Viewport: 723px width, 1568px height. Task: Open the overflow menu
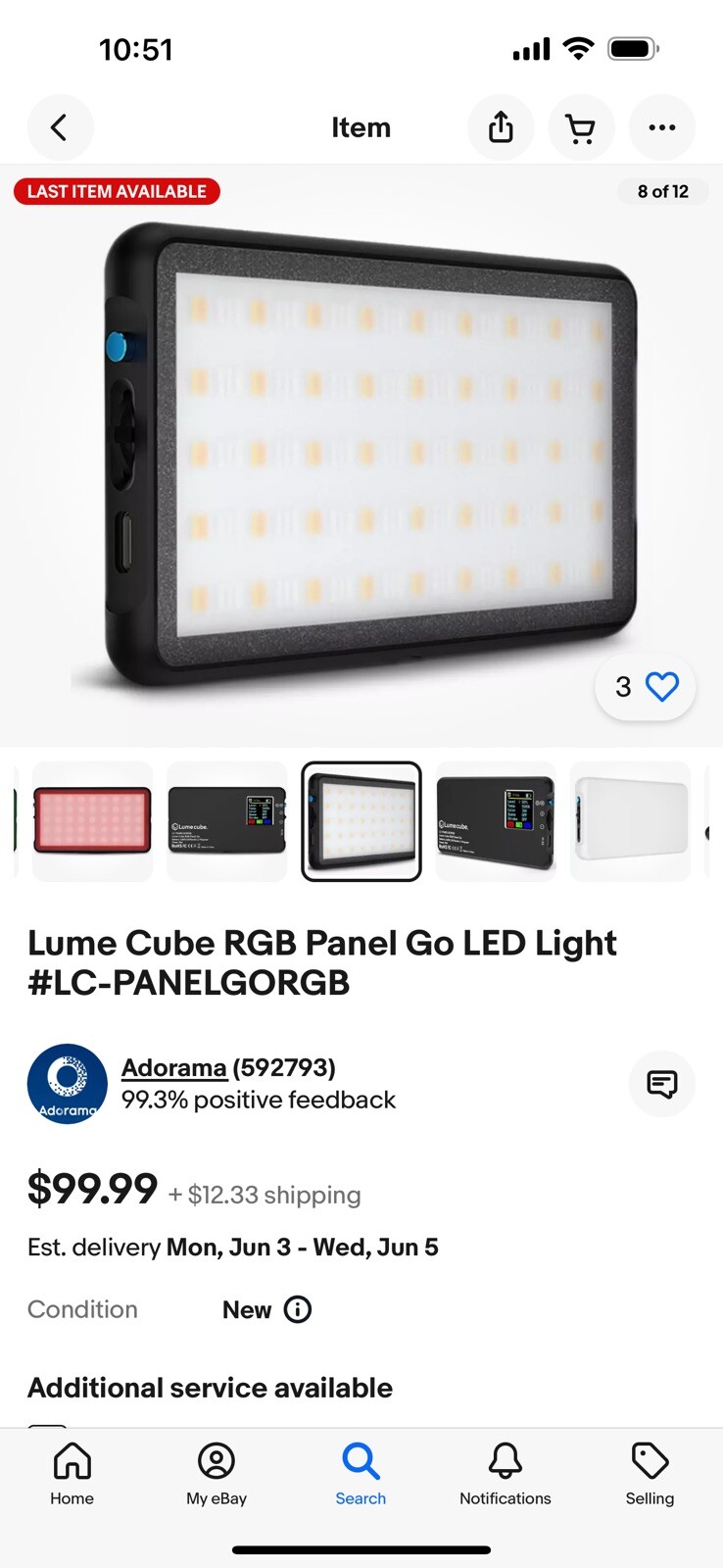click(662, 127)
